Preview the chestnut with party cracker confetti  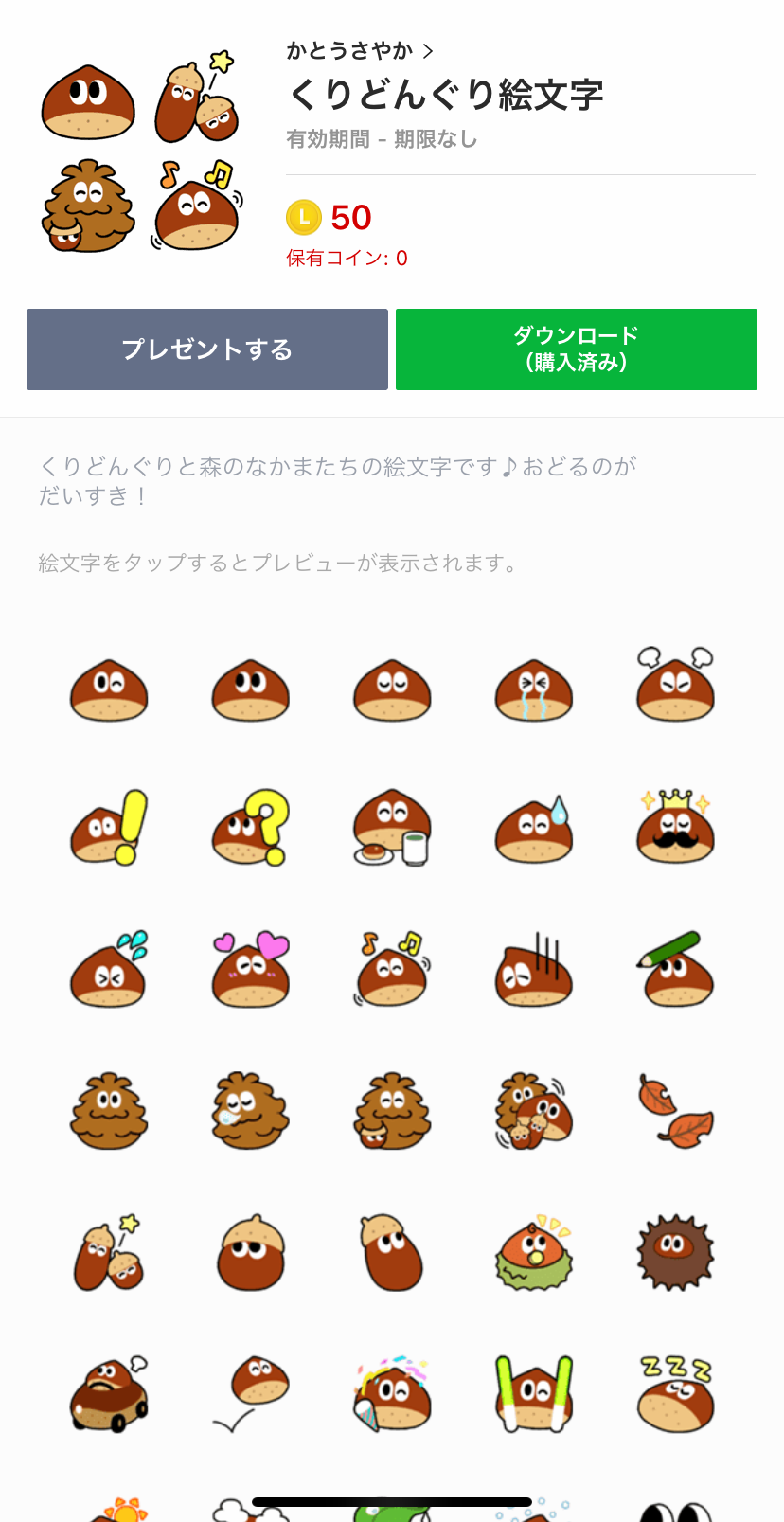tap(392, 1393)
